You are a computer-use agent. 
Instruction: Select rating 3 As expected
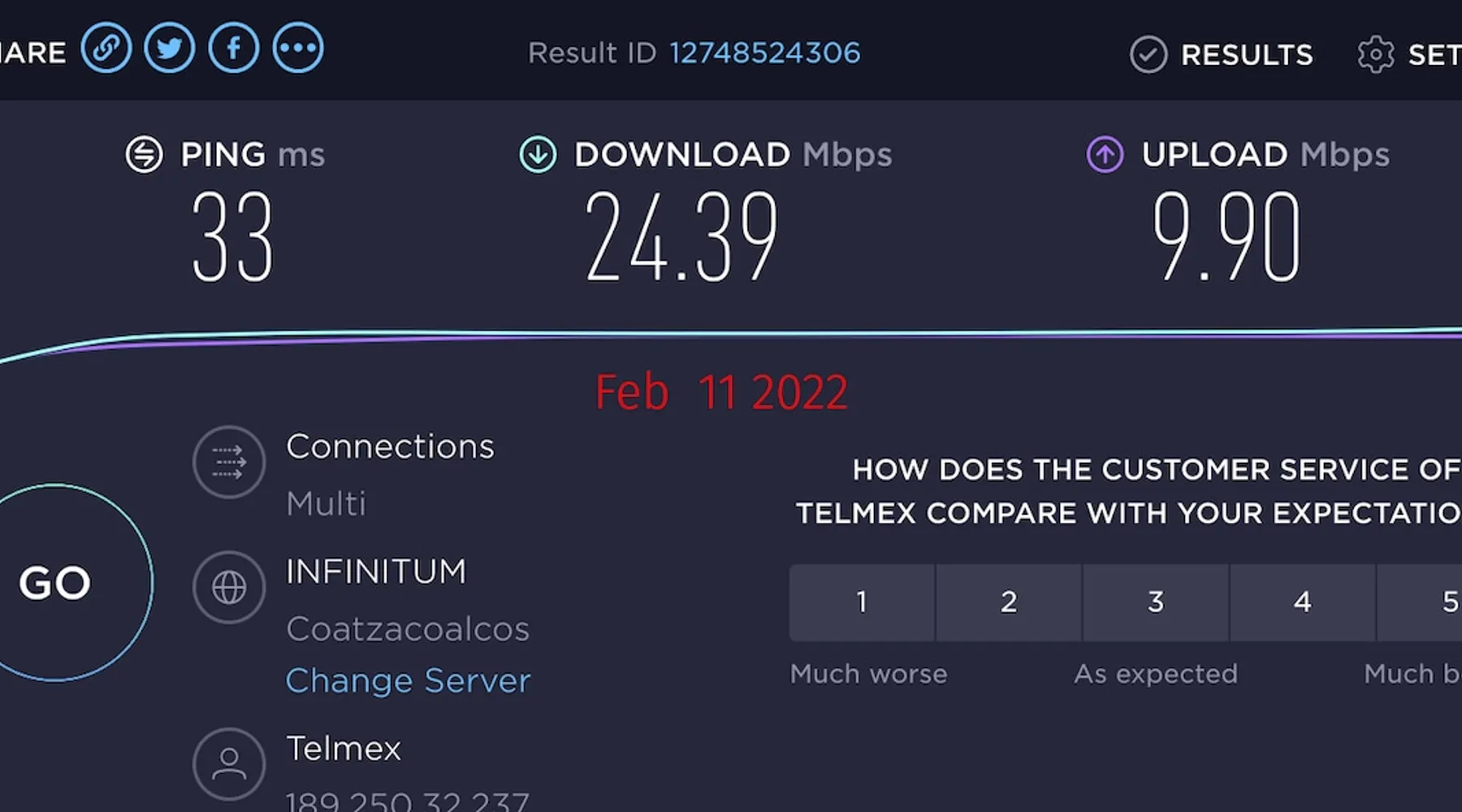(x=1156, y=602)
